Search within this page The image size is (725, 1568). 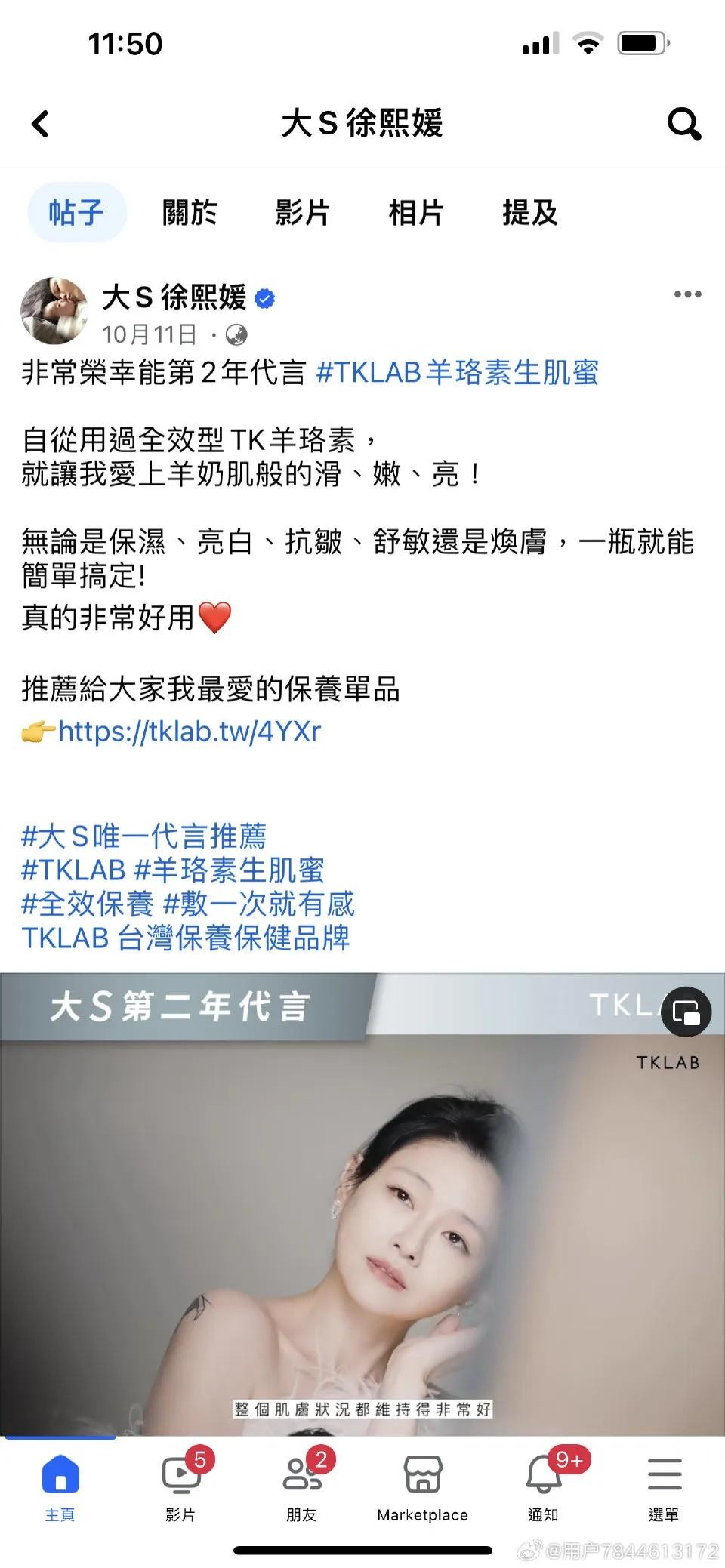point(683,124)
